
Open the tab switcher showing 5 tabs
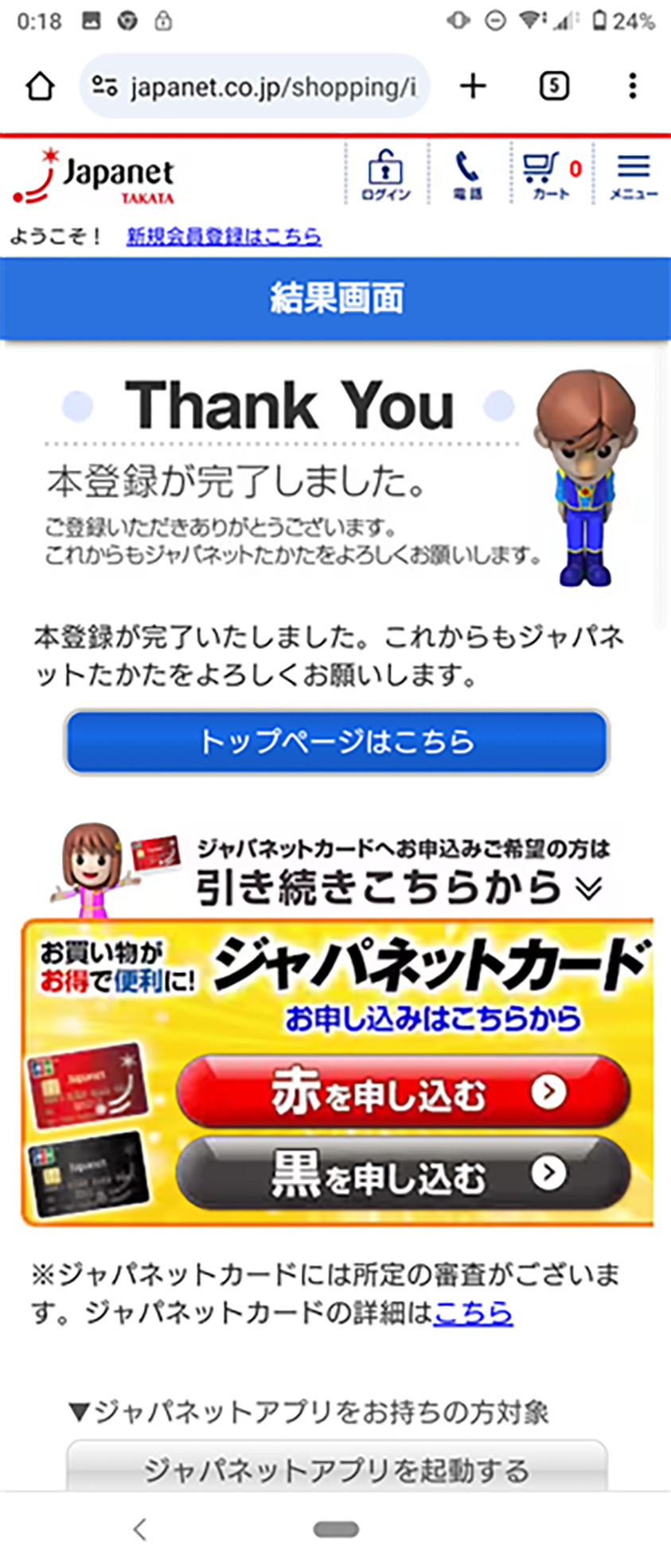[554, 86]
